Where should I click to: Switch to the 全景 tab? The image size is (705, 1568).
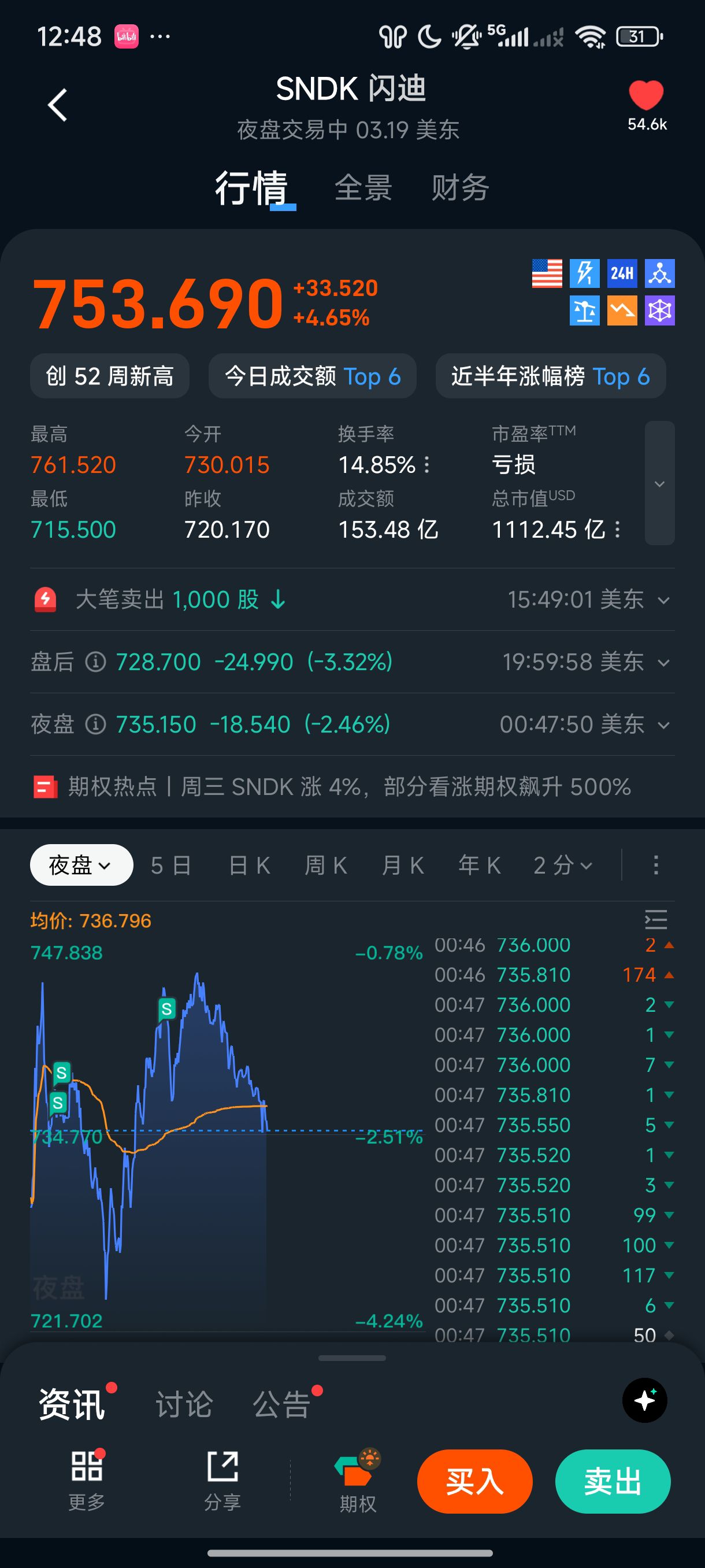pos(363,187)
